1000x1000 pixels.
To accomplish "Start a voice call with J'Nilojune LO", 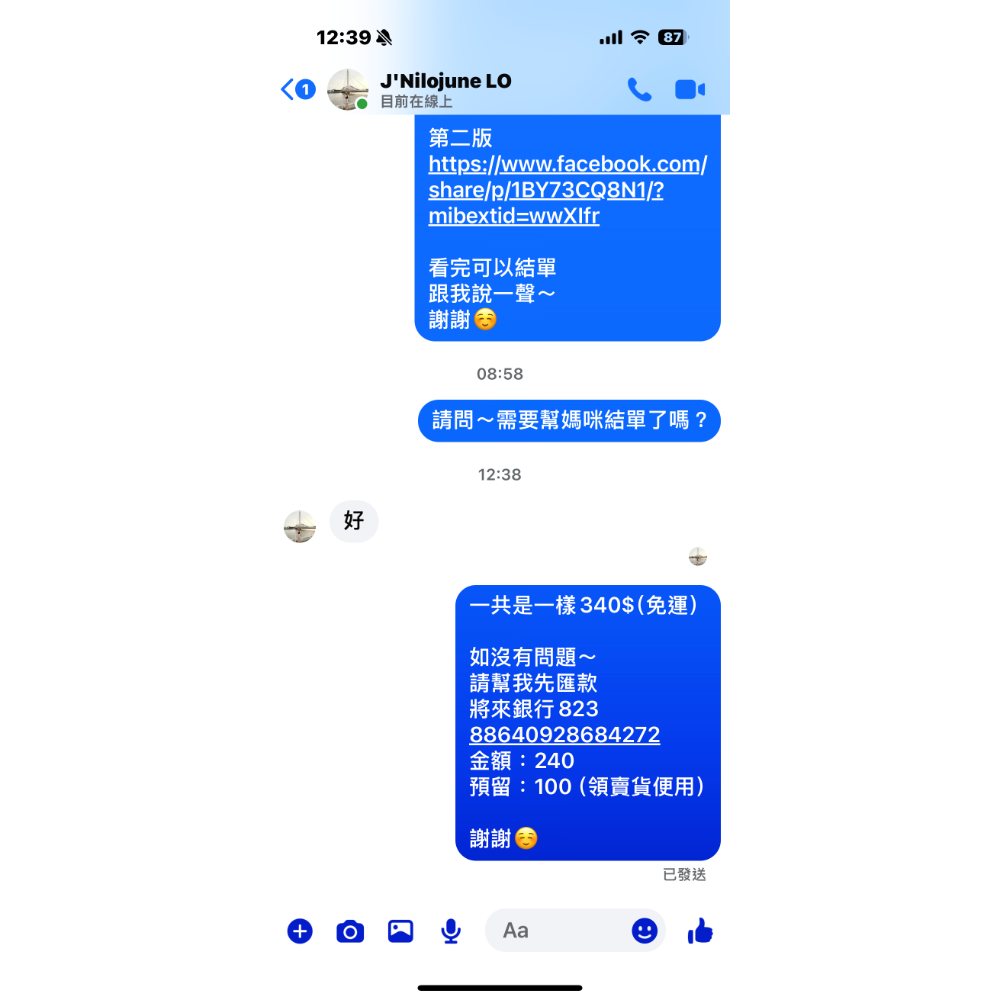I will click(x=639, y=90).
